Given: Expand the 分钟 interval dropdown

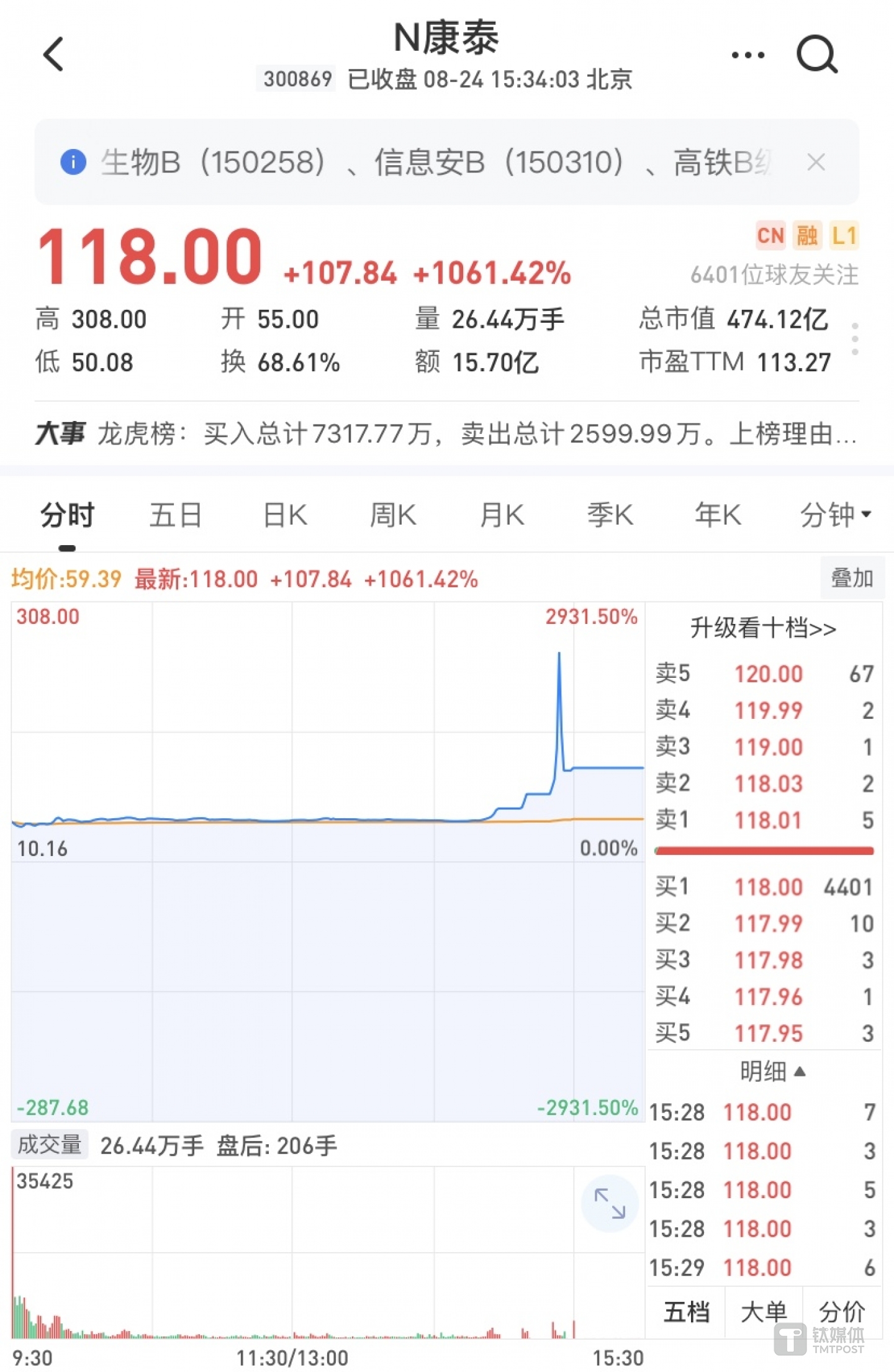Looking at the screenshot, I should tap(835, 515).
